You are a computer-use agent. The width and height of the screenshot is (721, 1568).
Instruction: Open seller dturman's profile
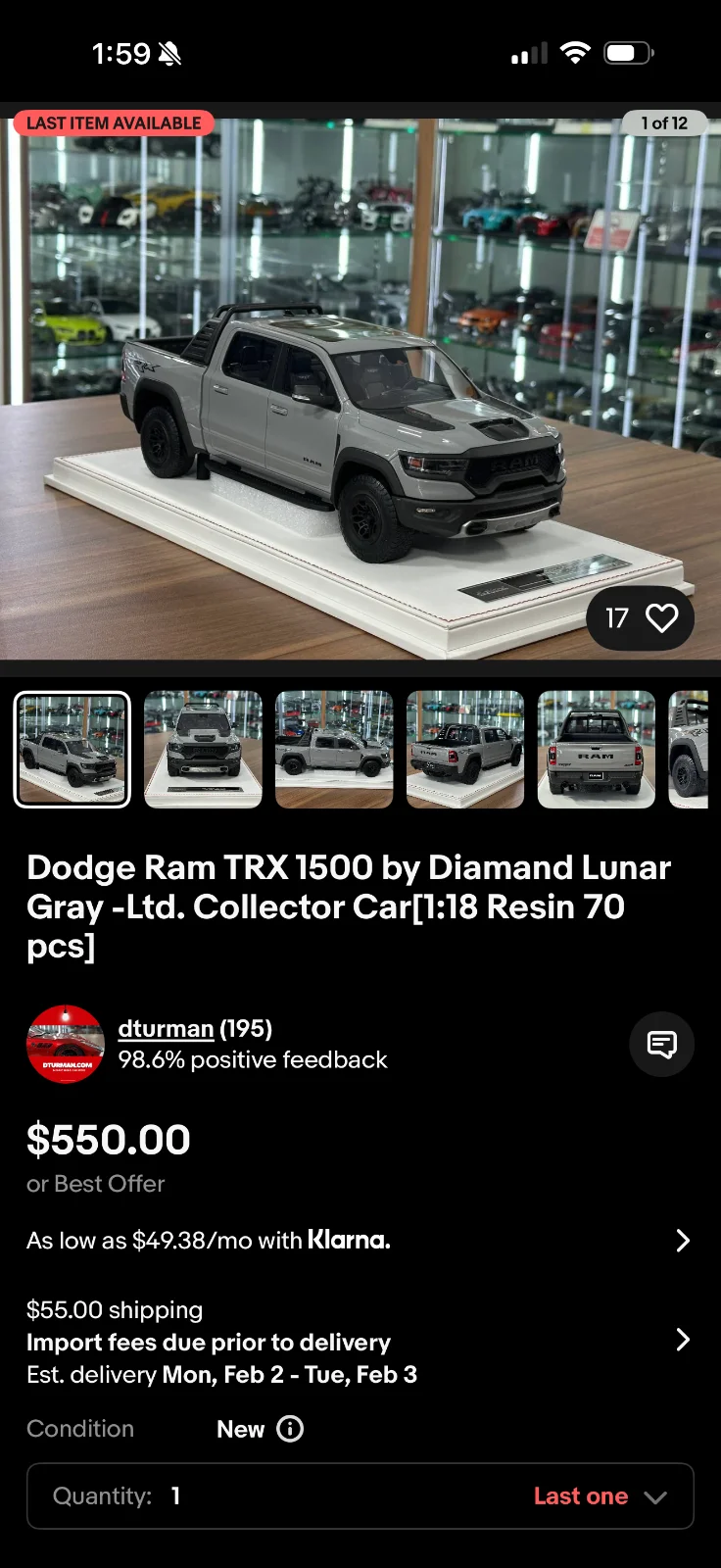(166, 1029)
